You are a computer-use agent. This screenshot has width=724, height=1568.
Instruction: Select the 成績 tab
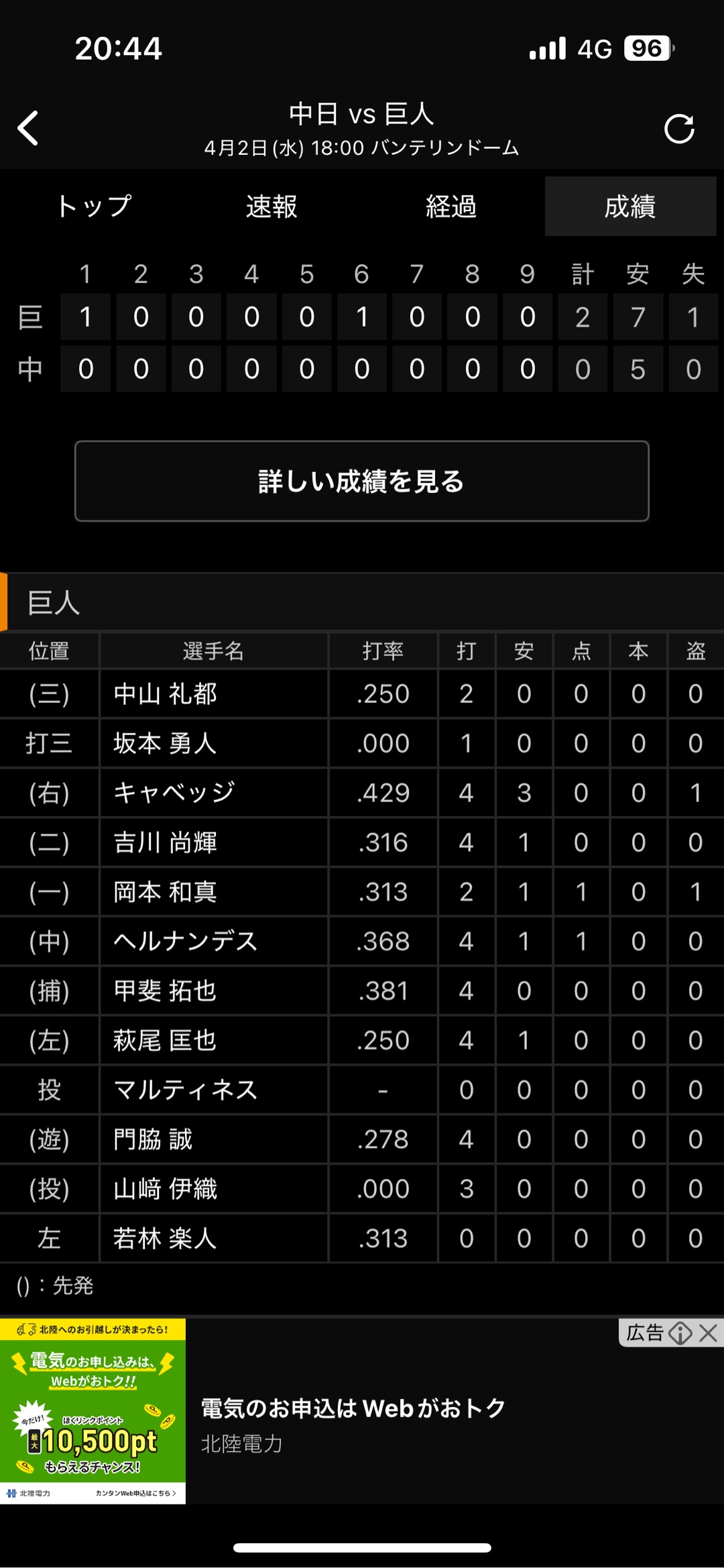[x=630, y=207]
